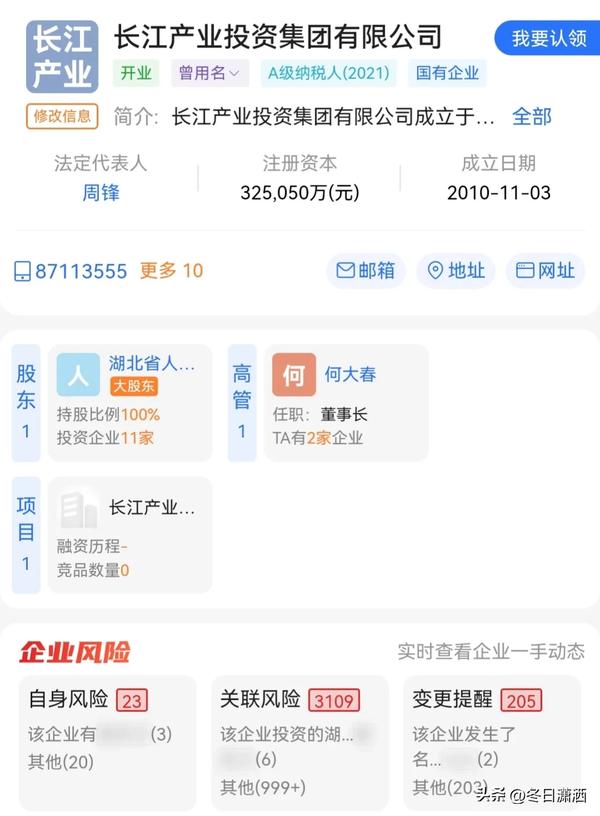Open the 邮箱 email button

point(366,271)
